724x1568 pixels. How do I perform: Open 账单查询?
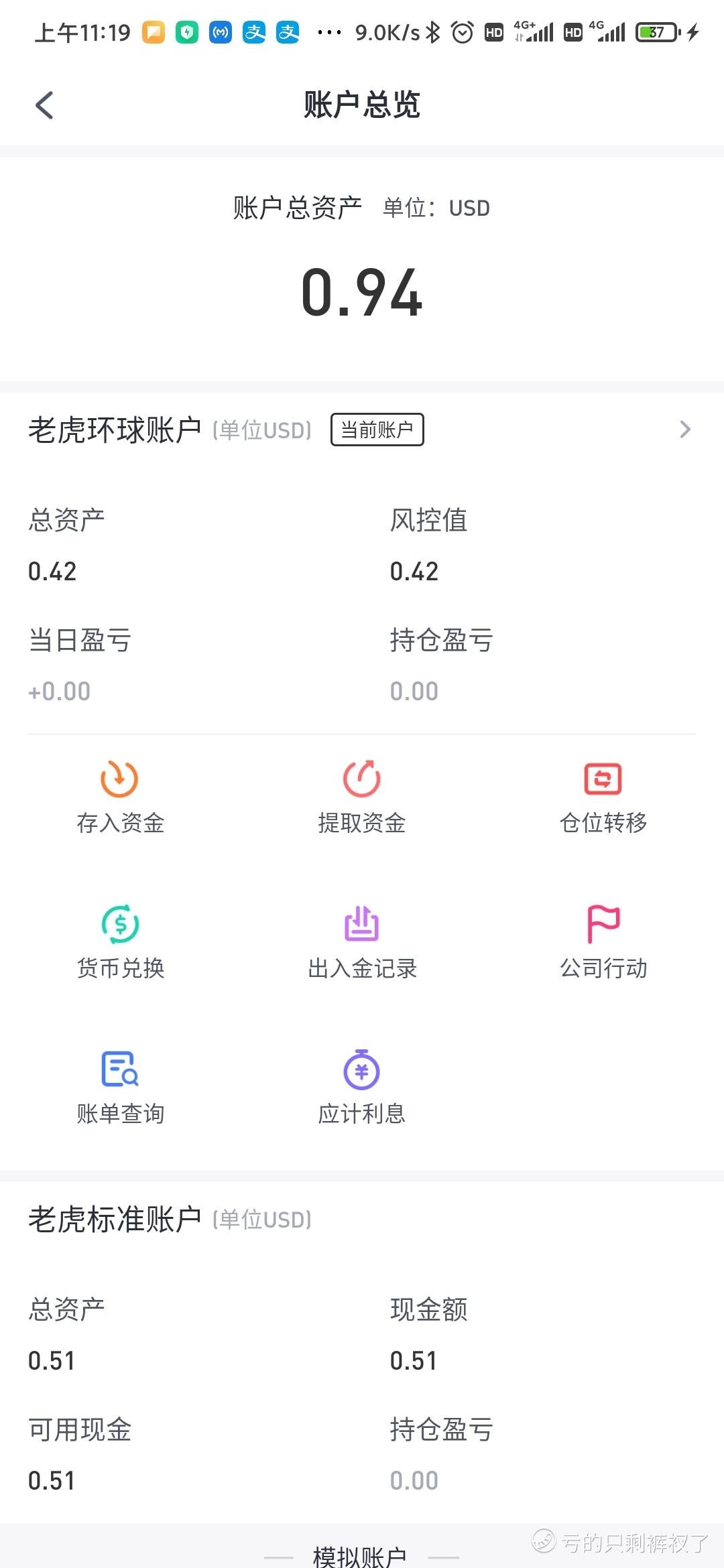coord(121,1087)
